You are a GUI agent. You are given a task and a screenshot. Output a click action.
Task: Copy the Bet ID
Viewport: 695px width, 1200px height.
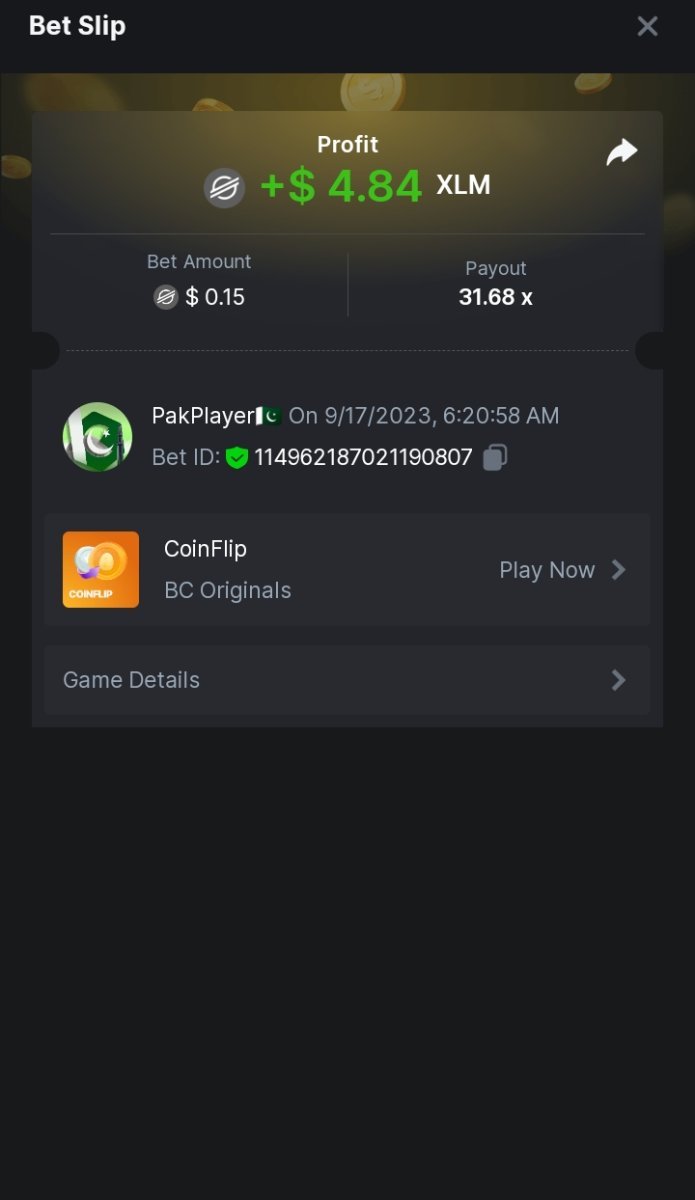point(495,458)
